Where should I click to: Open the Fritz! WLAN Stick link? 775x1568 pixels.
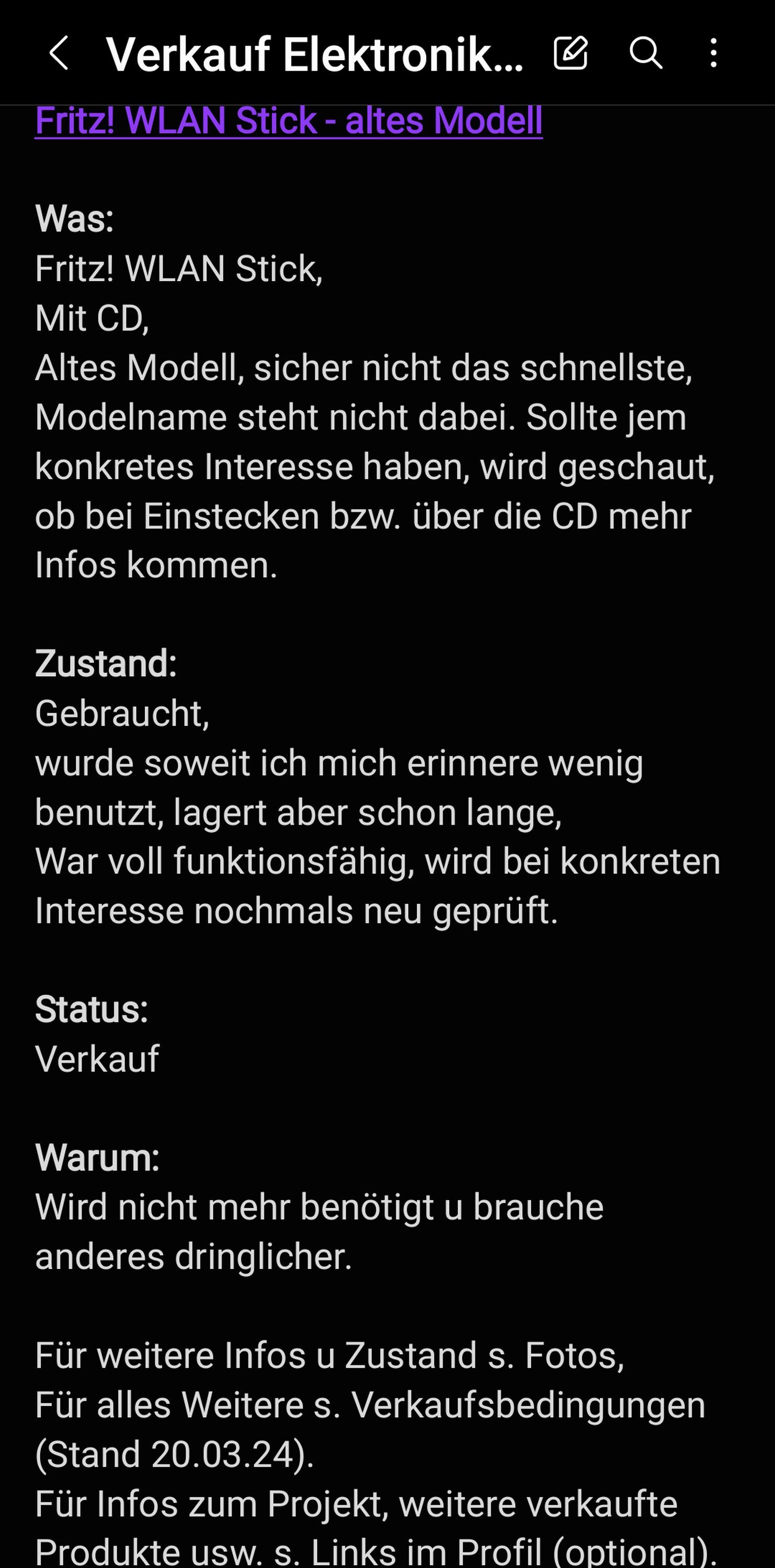[x=289, y=121]
